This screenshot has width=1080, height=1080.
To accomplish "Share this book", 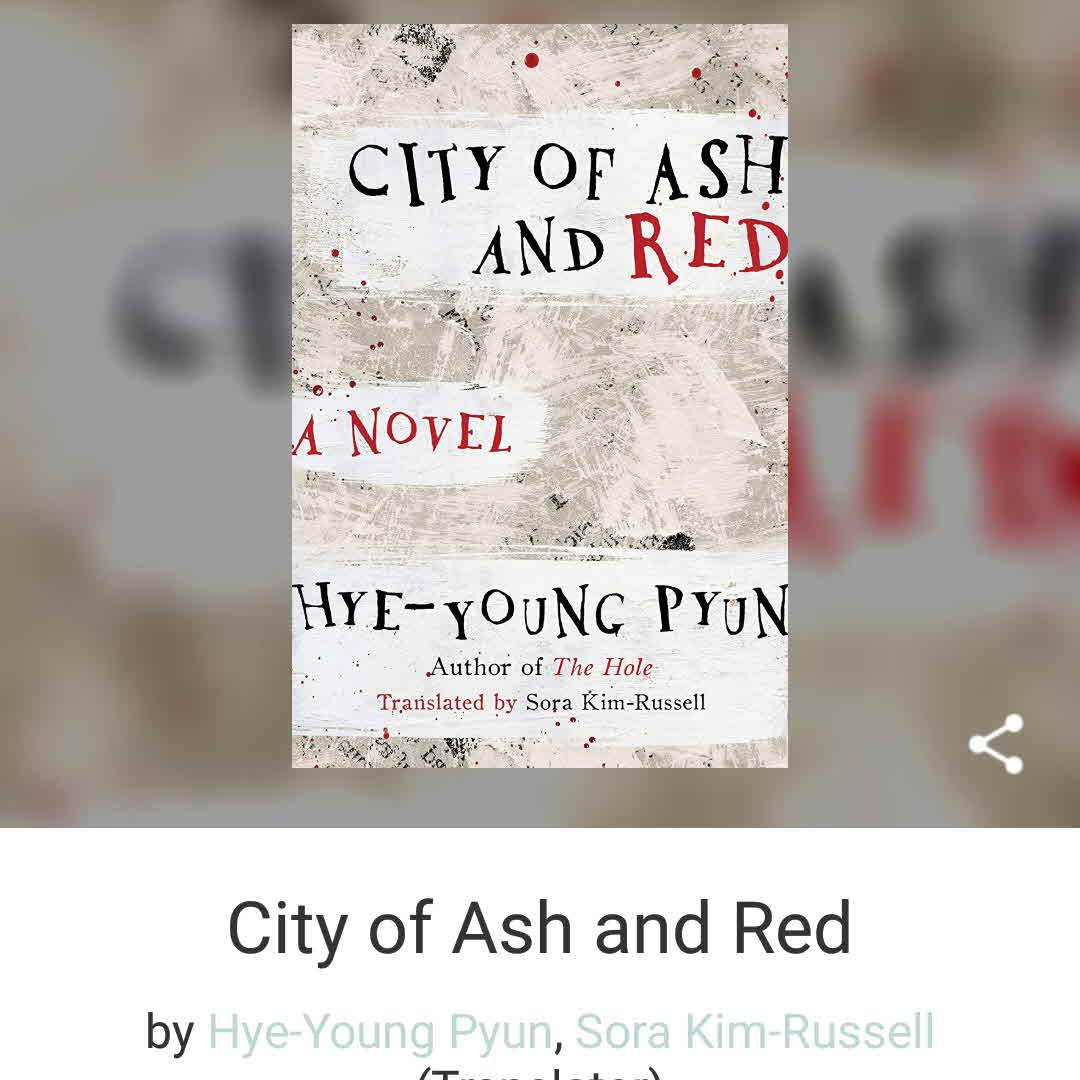I will click(996, 744).
